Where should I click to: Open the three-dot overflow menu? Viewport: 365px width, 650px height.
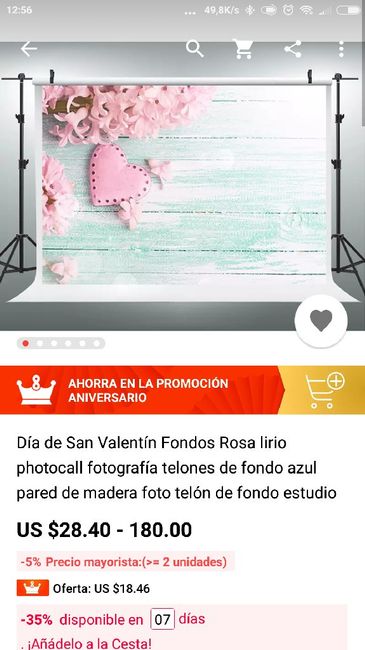(x=341, y=49)
